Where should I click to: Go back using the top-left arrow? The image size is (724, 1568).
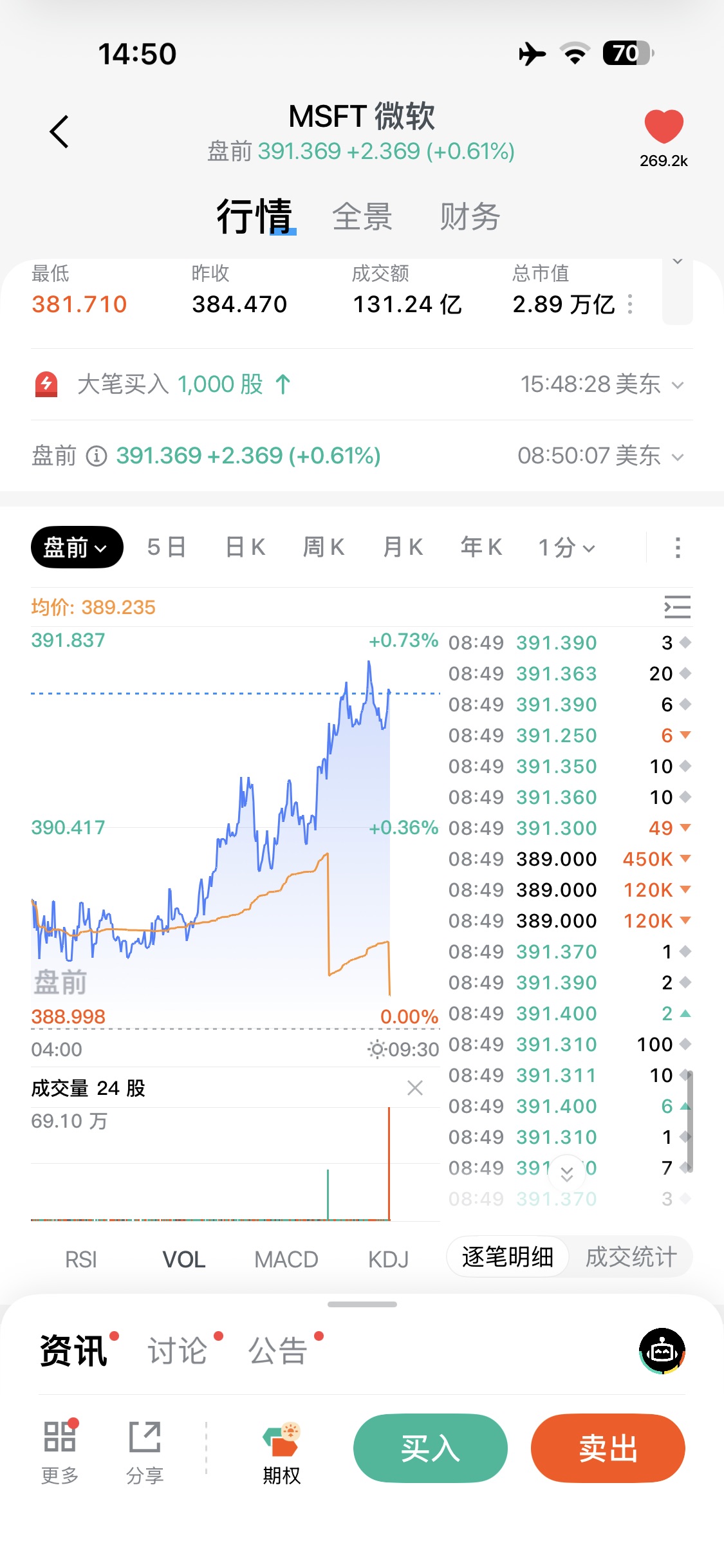pos(59,132)
